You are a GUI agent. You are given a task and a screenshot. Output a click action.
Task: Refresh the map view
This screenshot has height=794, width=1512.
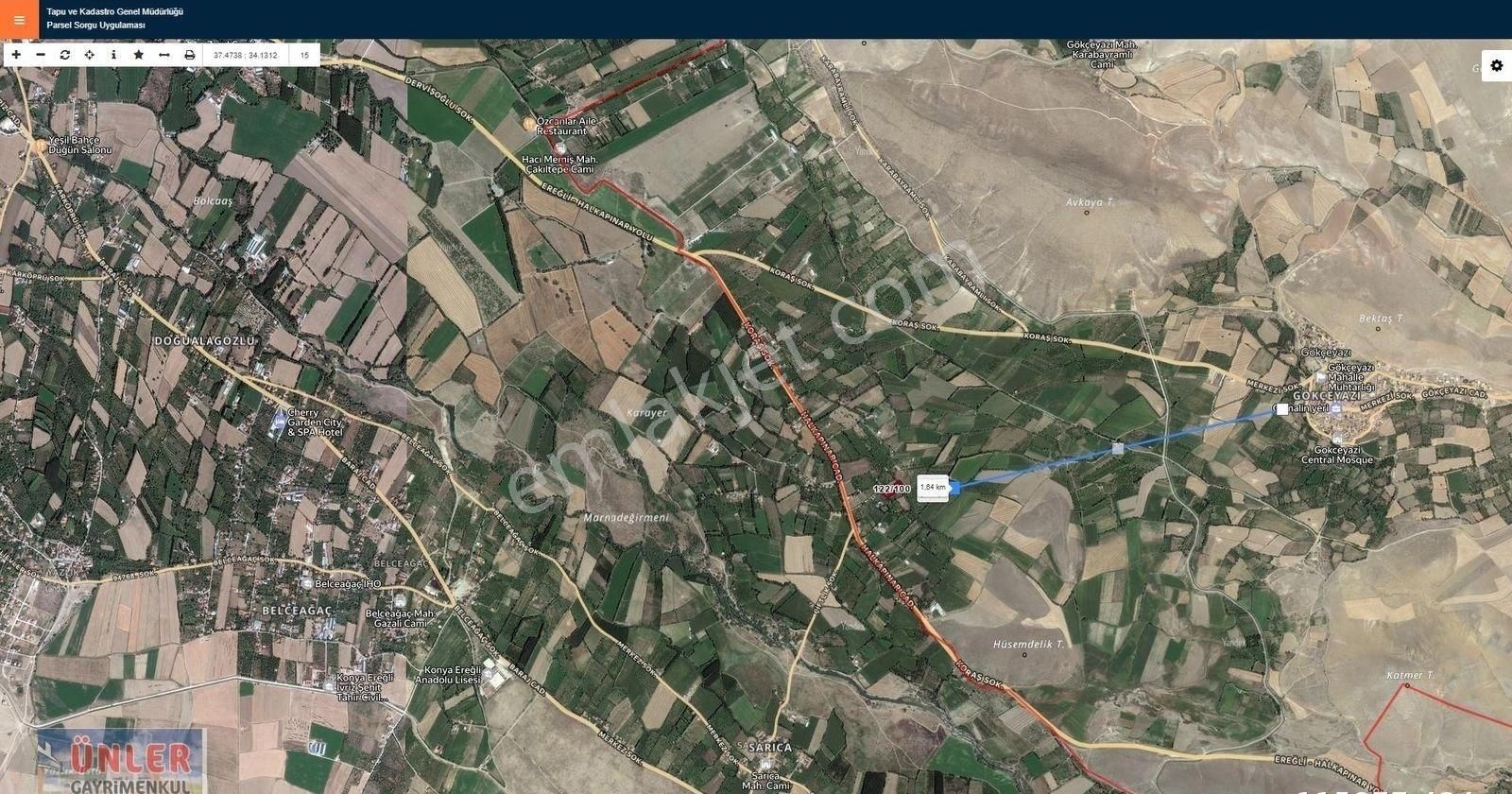click(x=65, y=55)
